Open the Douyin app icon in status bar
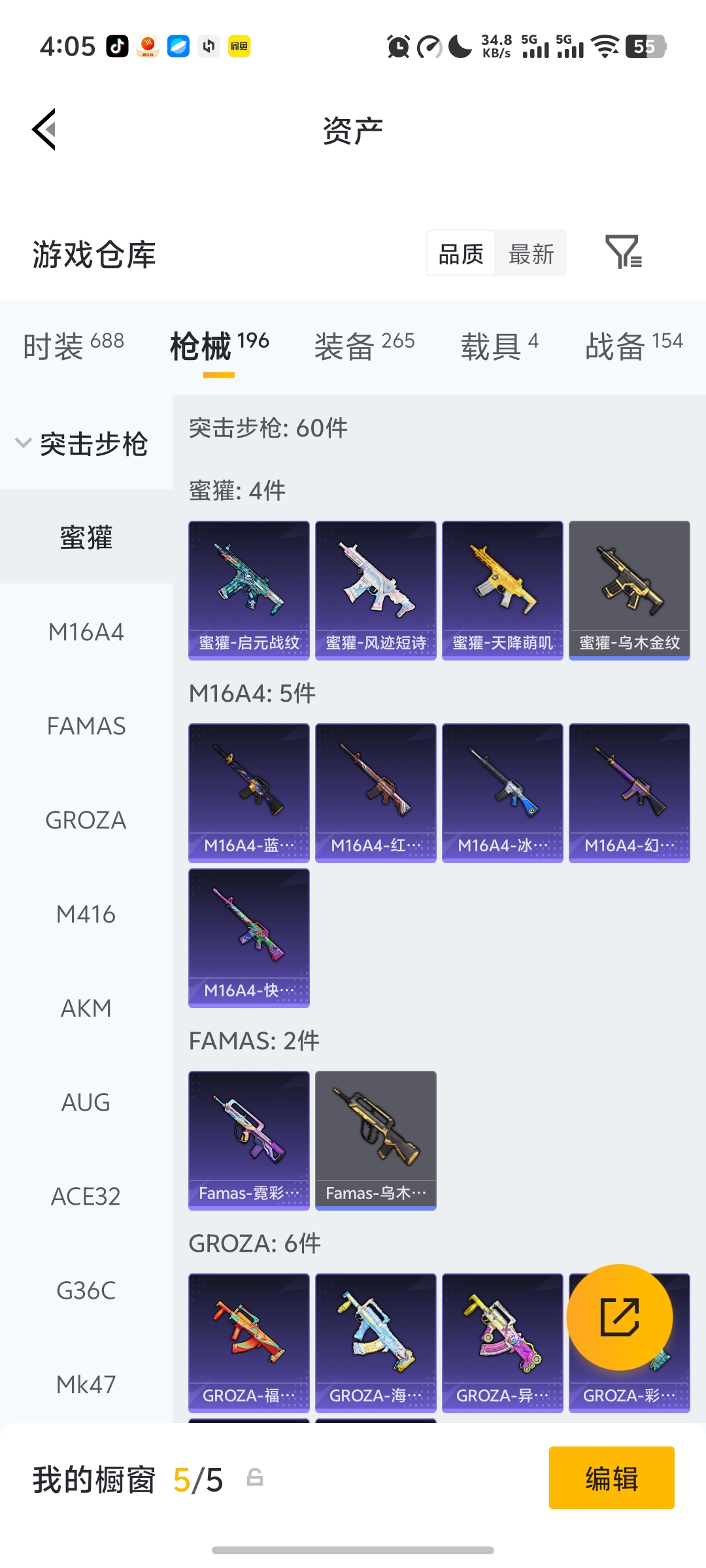 coord(116,46)
